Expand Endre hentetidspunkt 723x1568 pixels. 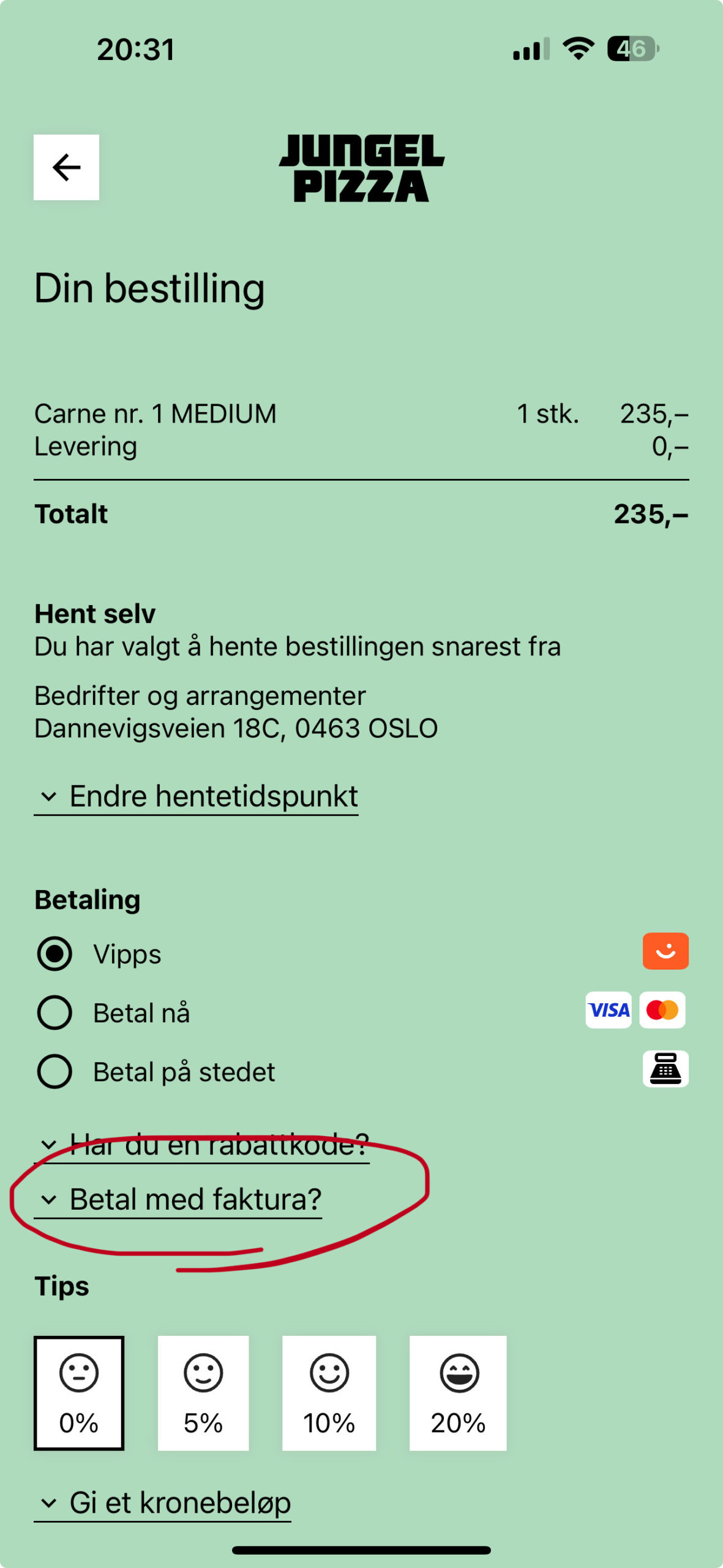pos(196,797)
